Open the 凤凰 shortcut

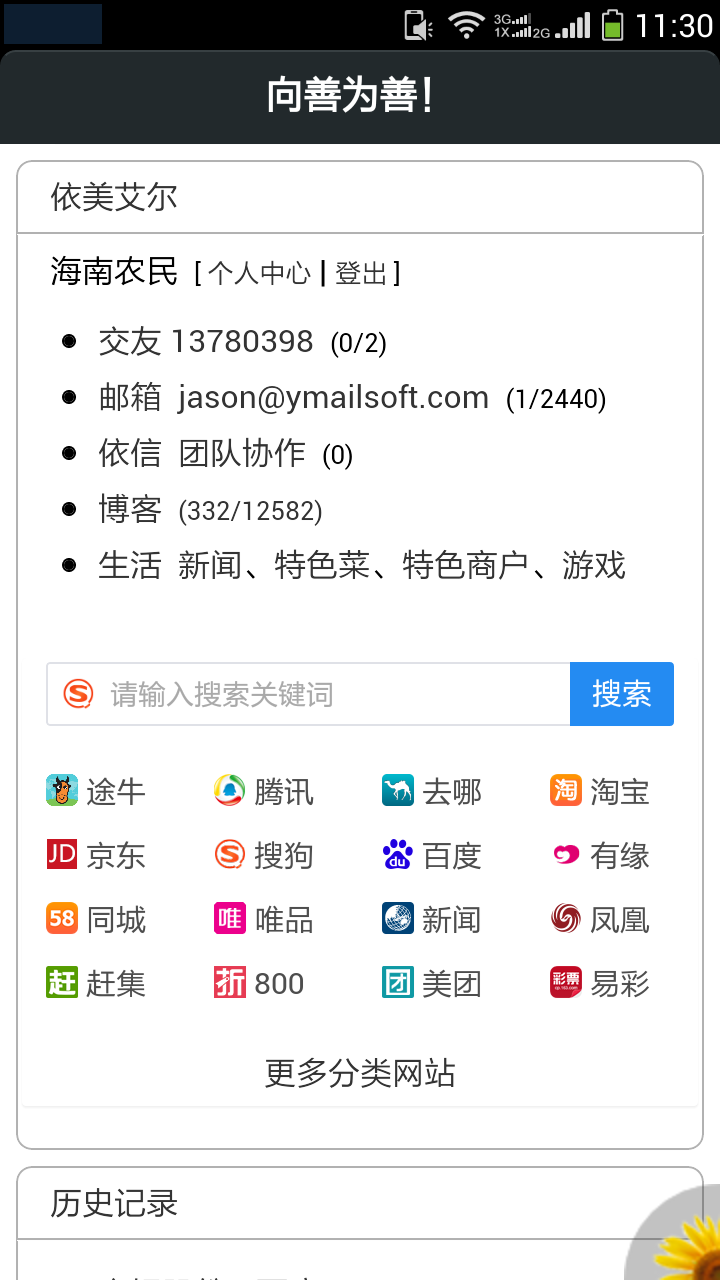601,920
